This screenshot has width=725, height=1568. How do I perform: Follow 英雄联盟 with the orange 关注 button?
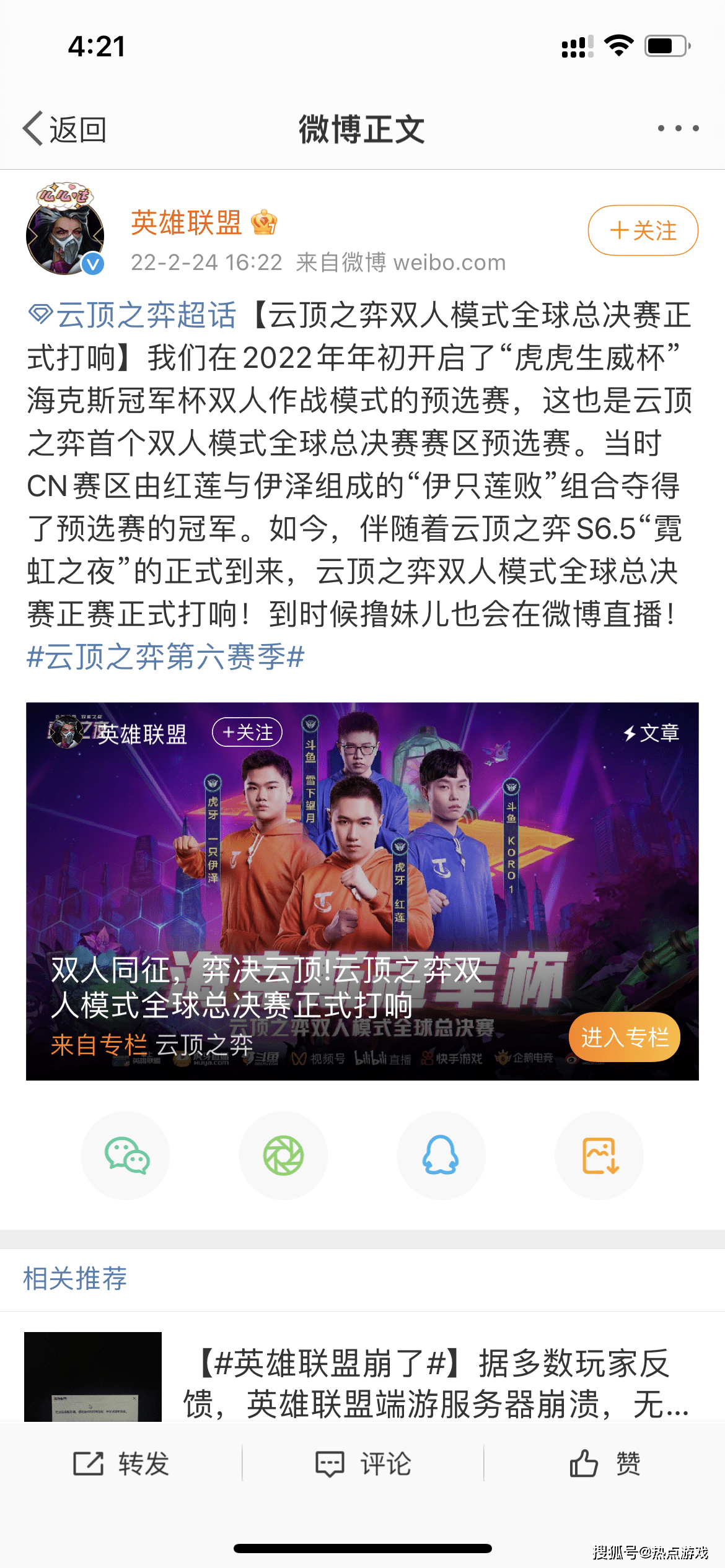pyautogui.click(x=643, y=230)
